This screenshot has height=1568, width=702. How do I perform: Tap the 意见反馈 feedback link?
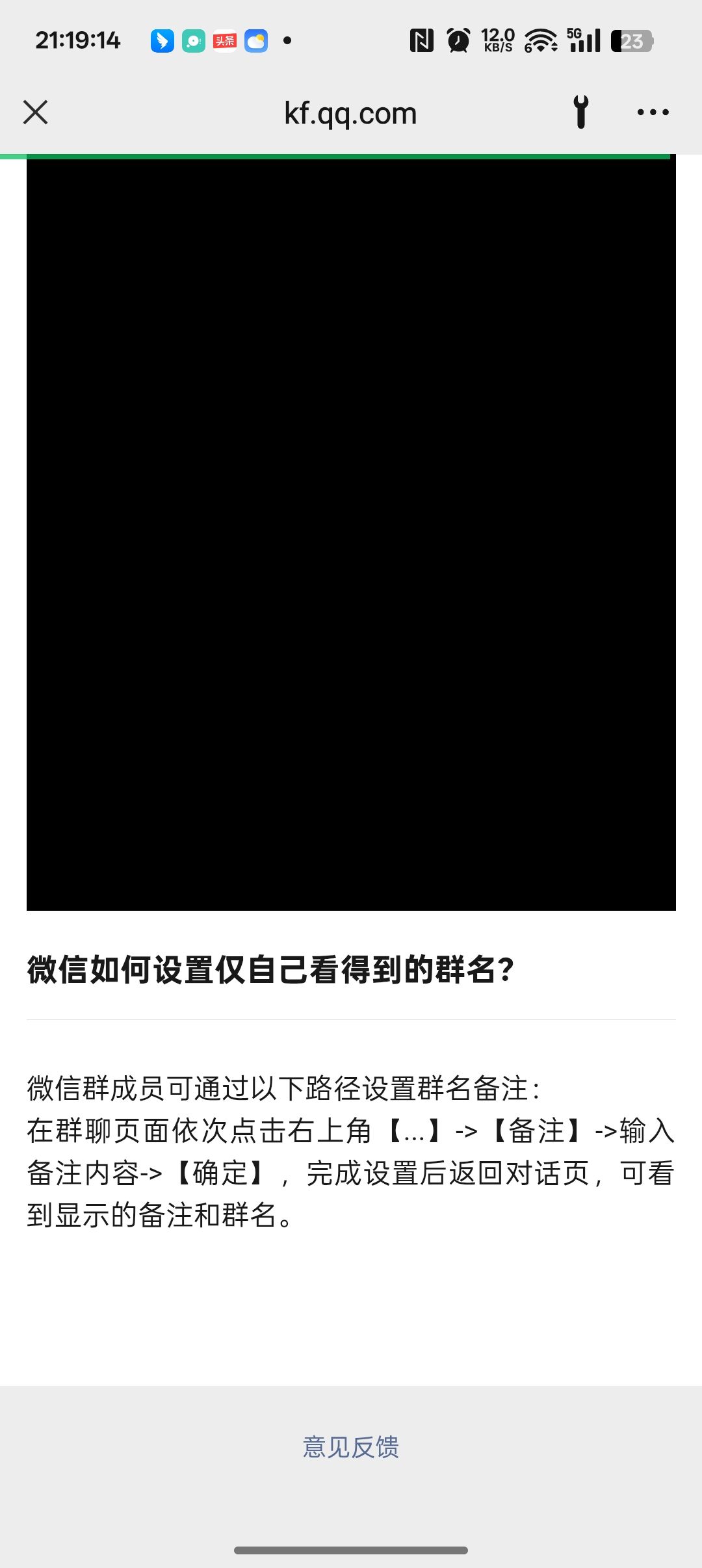[351, 1447]
